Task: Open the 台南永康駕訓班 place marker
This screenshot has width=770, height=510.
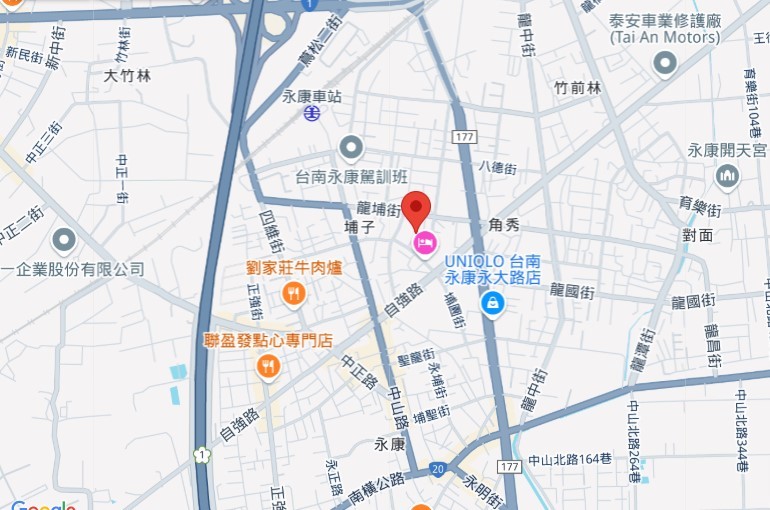Action: pos(351,148)
